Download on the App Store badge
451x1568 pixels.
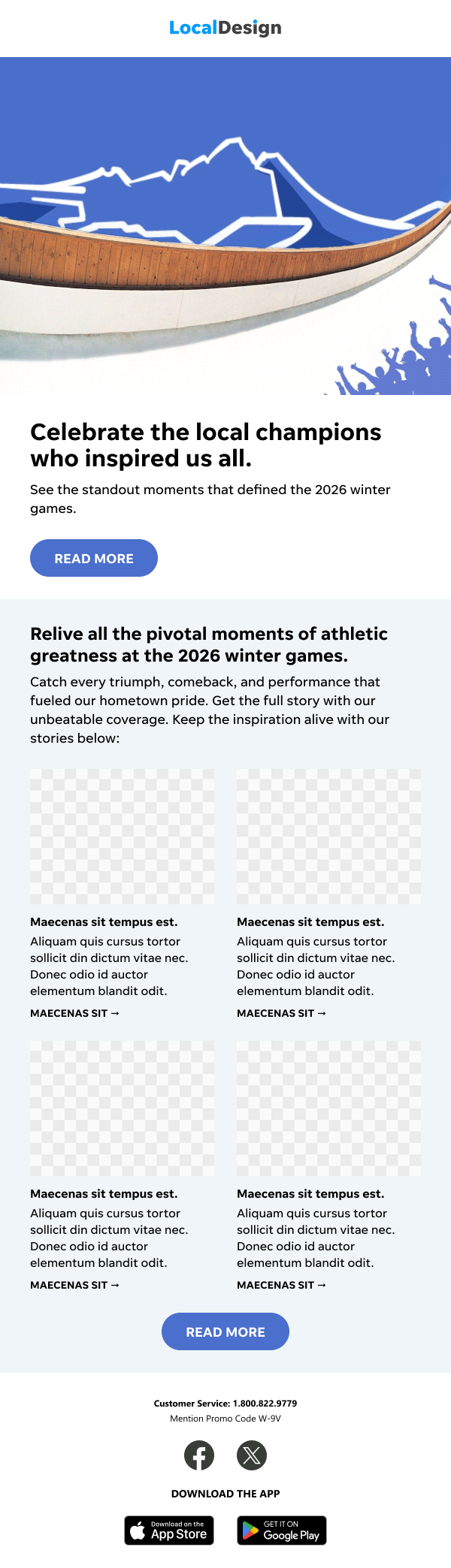169,1530
